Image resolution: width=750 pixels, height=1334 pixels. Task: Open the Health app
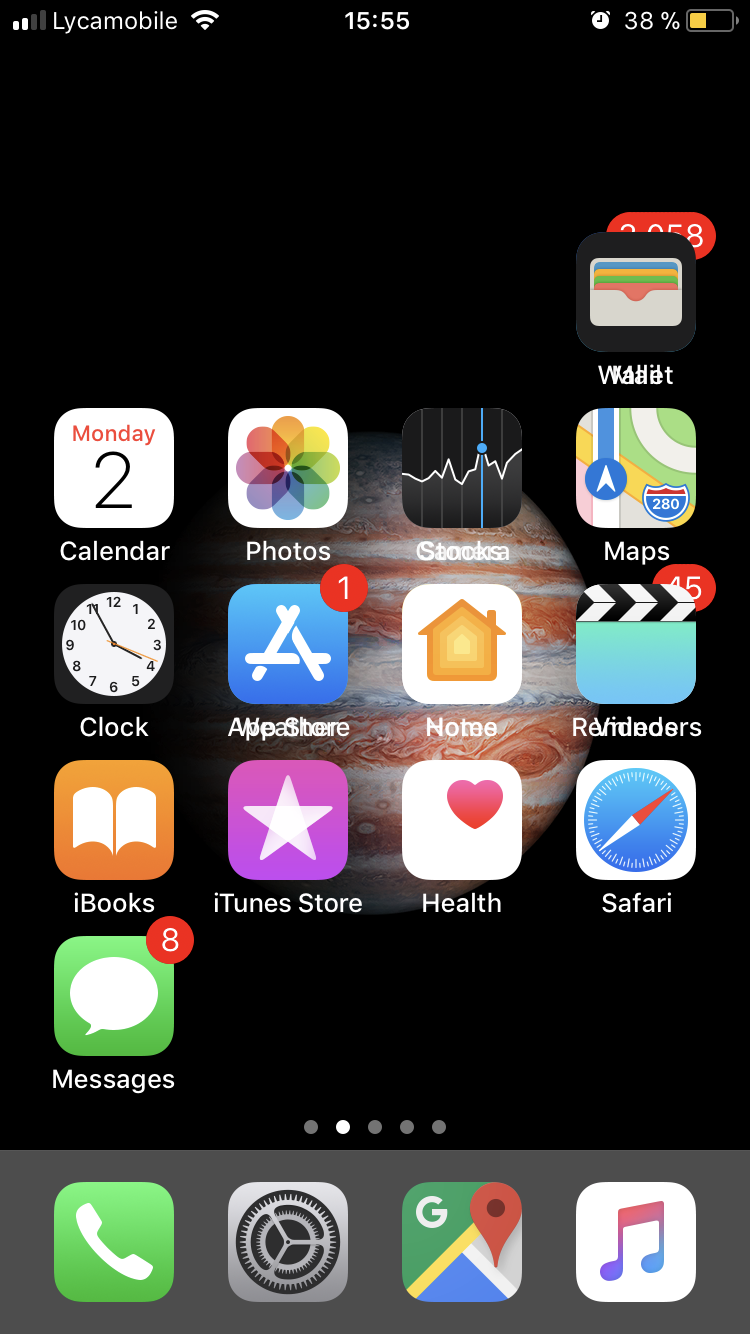462,820
